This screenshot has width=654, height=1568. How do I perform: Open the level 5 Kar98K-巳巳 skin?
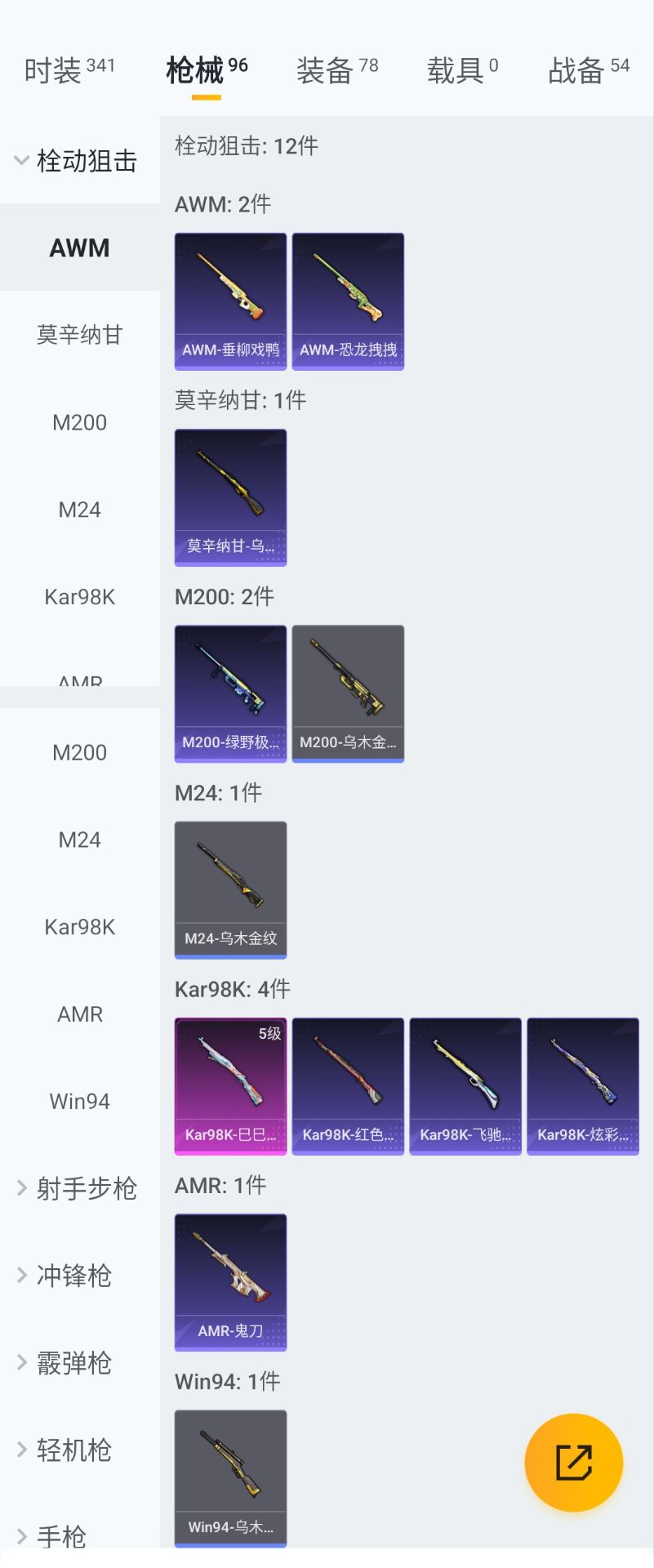coord(230,1085)
